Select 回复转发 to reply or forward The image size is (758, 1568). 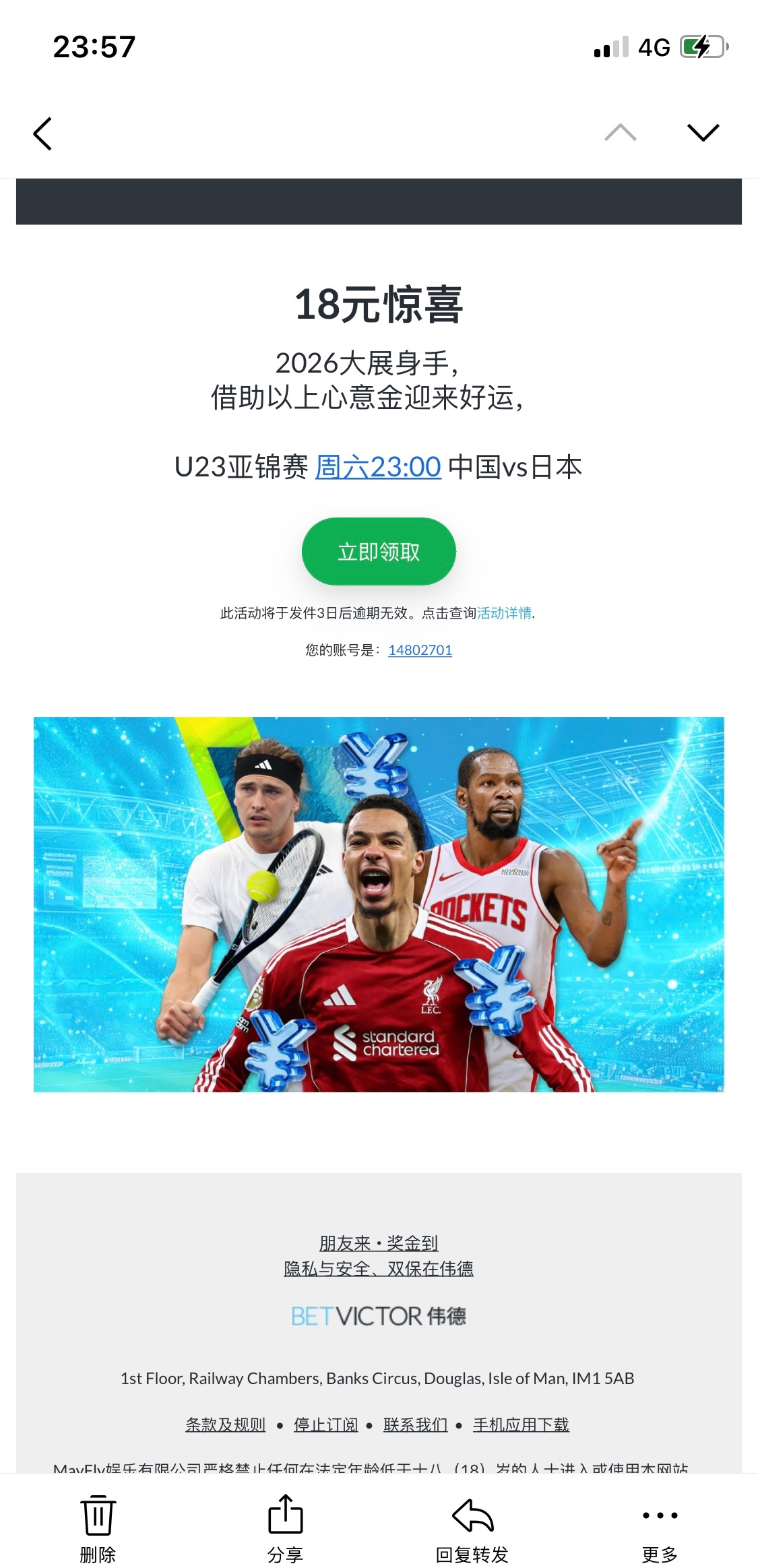coord(472,1528)
